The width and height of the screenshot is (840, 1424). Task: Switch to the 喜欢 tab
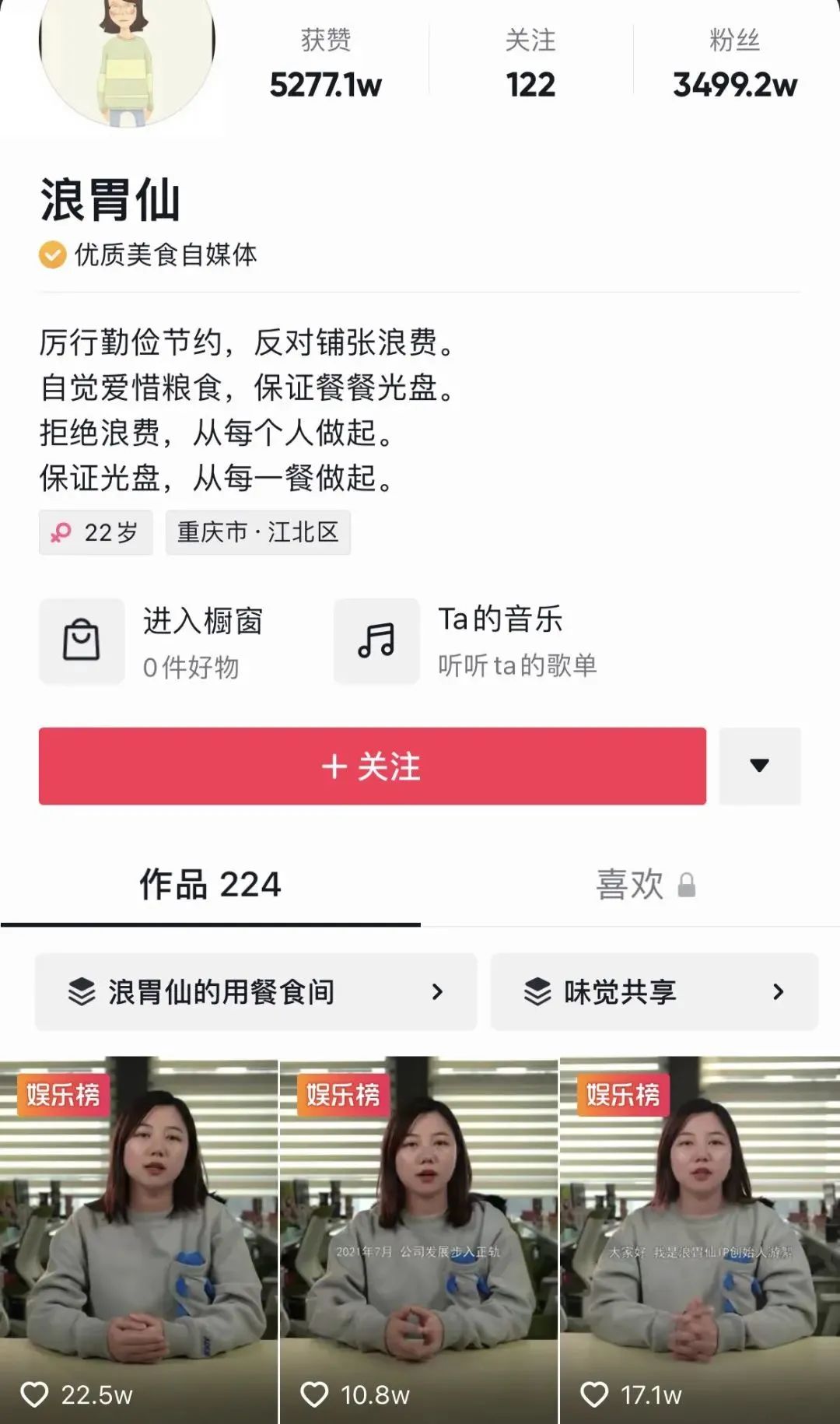[632, 885]
